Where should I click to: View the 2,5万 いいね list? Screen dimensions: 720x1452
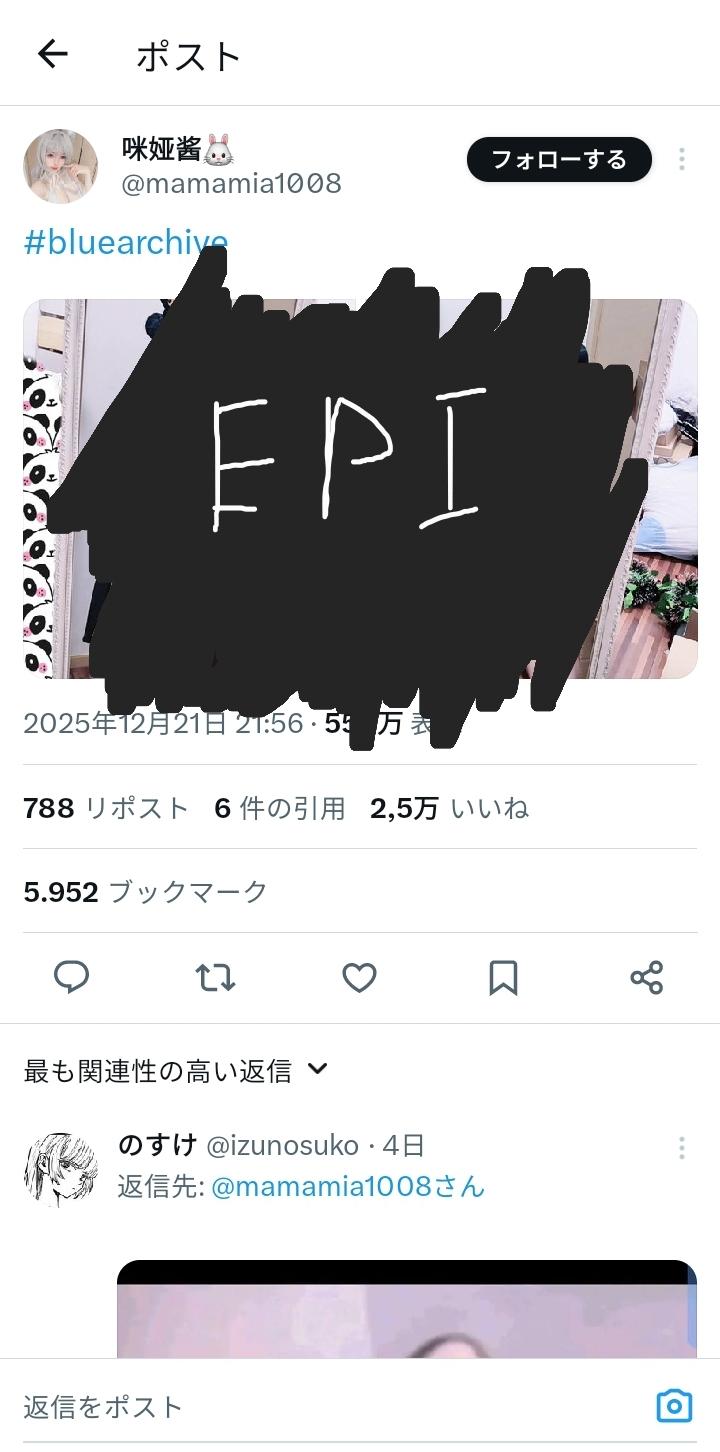[449, 808]
